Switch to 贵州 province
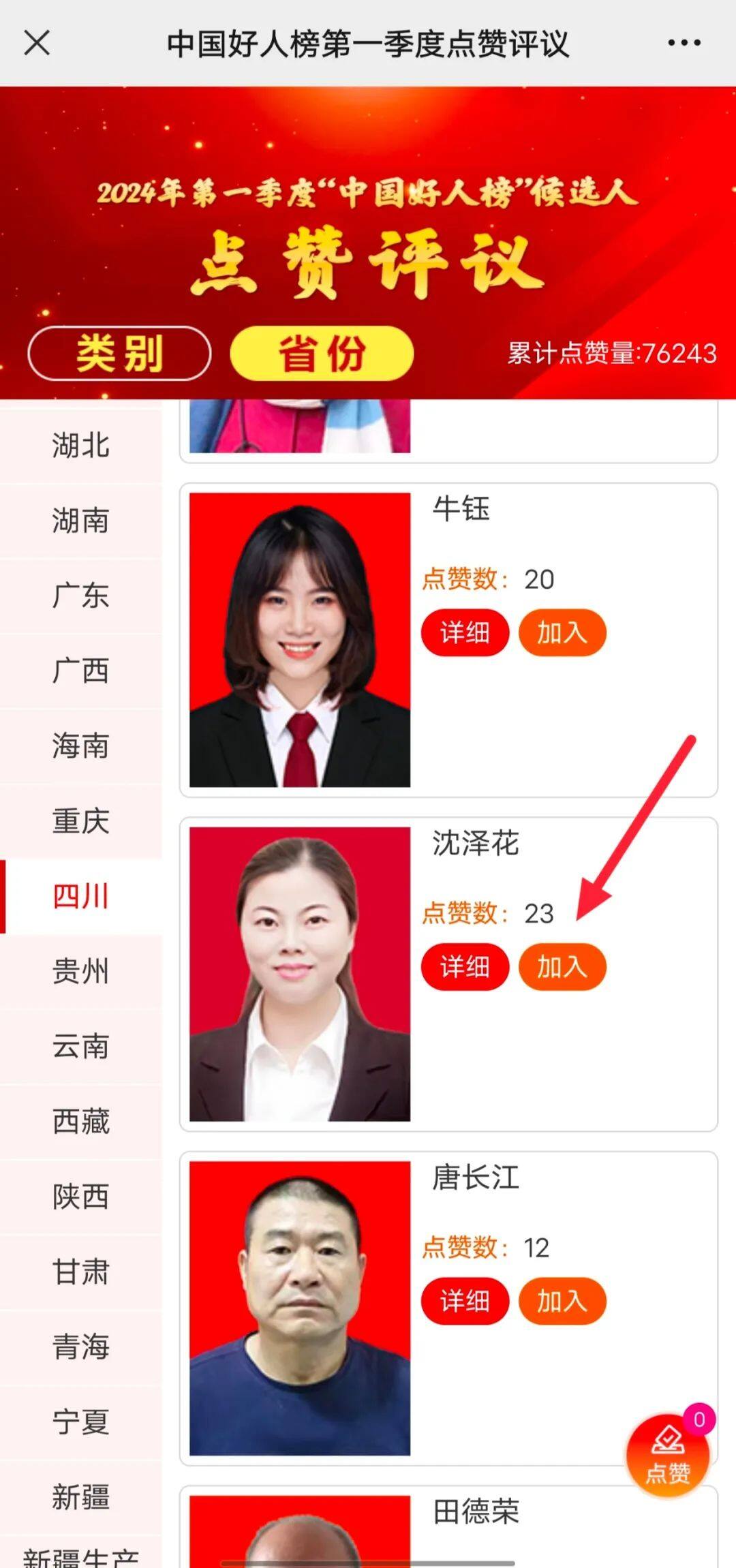This screenshot has width=736, height=1568. click(80, 971)
